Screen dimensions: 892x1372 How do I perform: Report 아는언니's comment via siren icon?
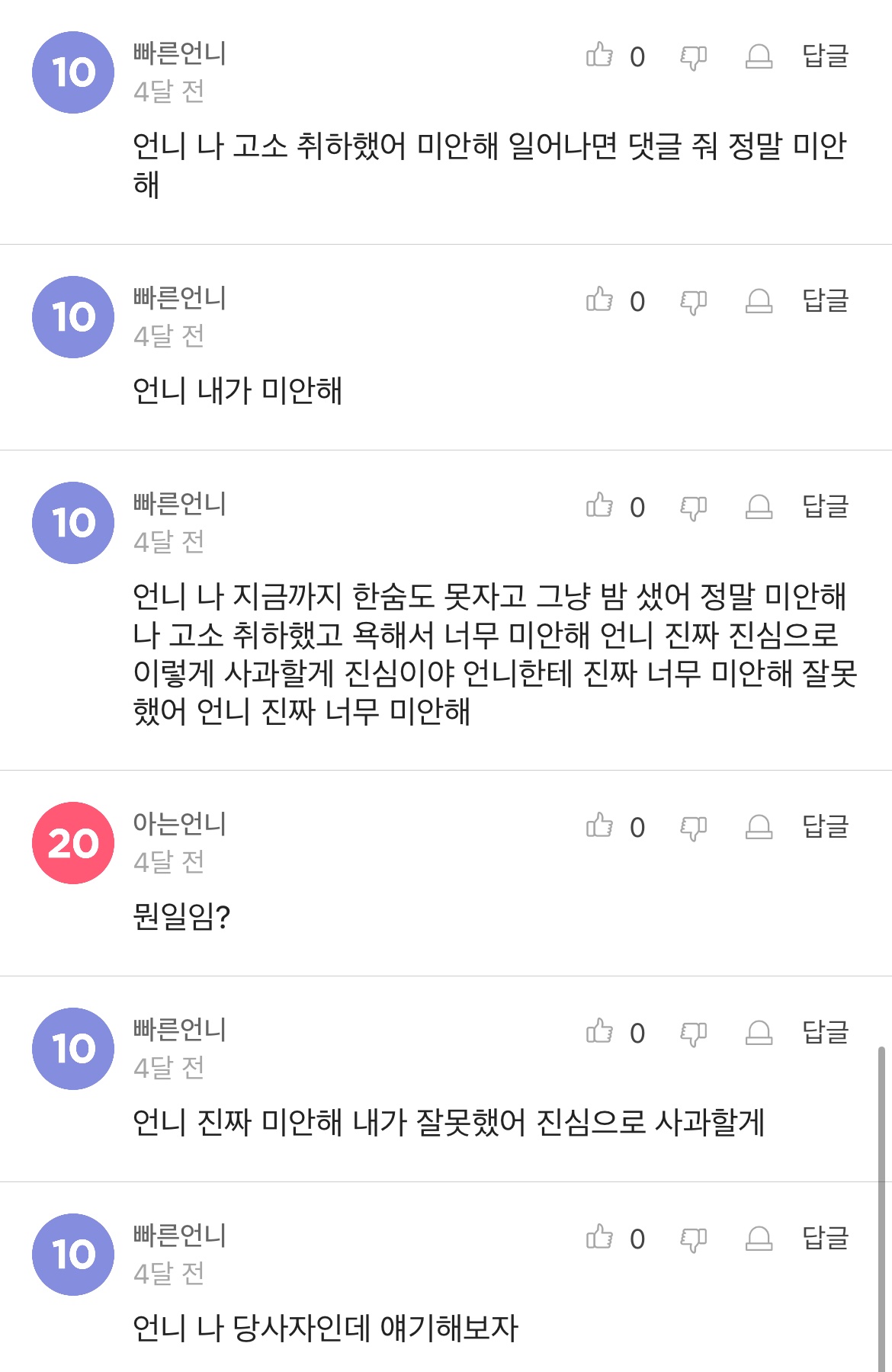[x=759, y=827]
